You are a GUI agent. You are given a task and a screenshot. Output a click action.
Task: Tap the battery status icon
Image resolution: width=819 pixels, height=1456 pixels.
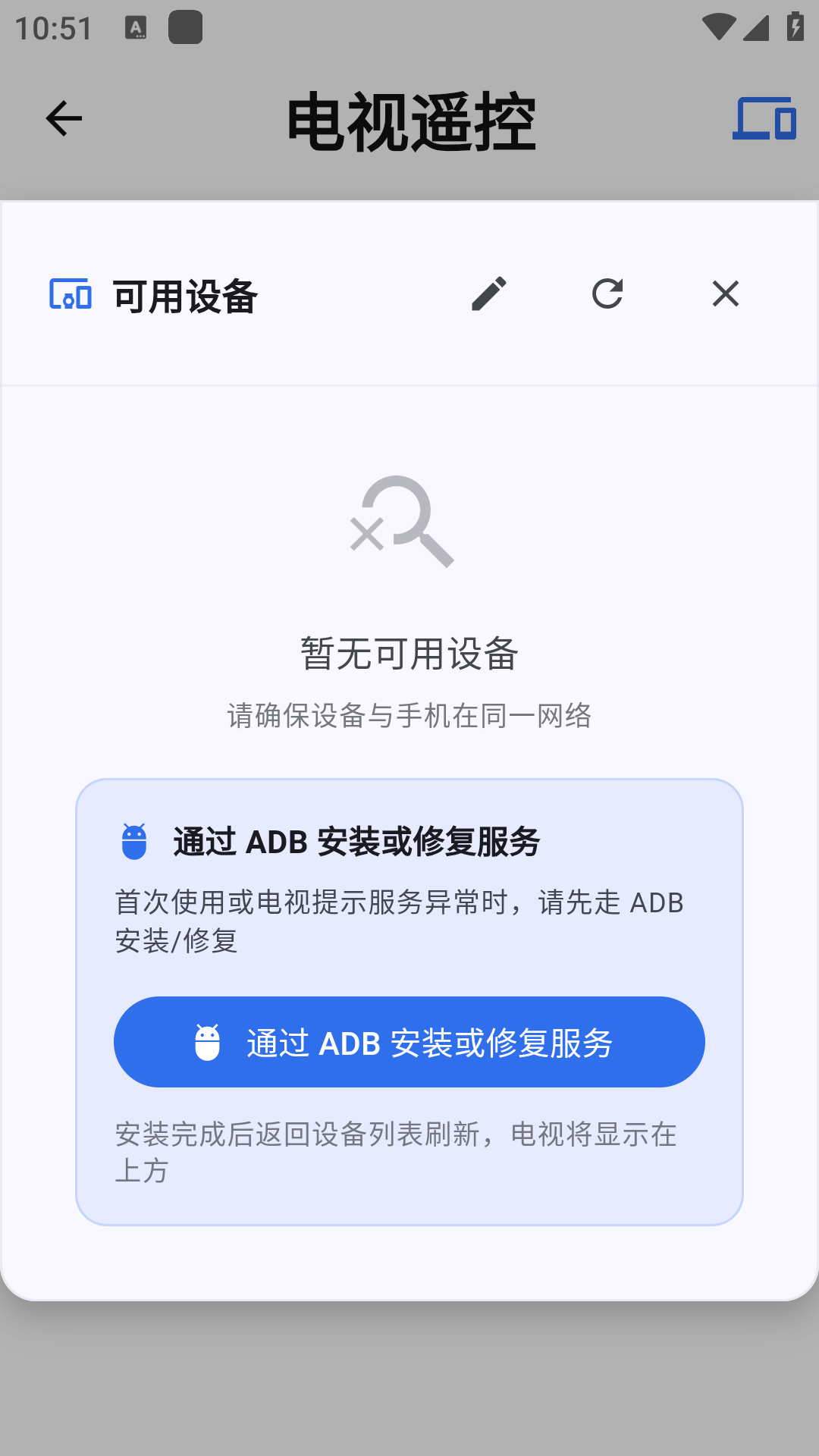[794, 25]
